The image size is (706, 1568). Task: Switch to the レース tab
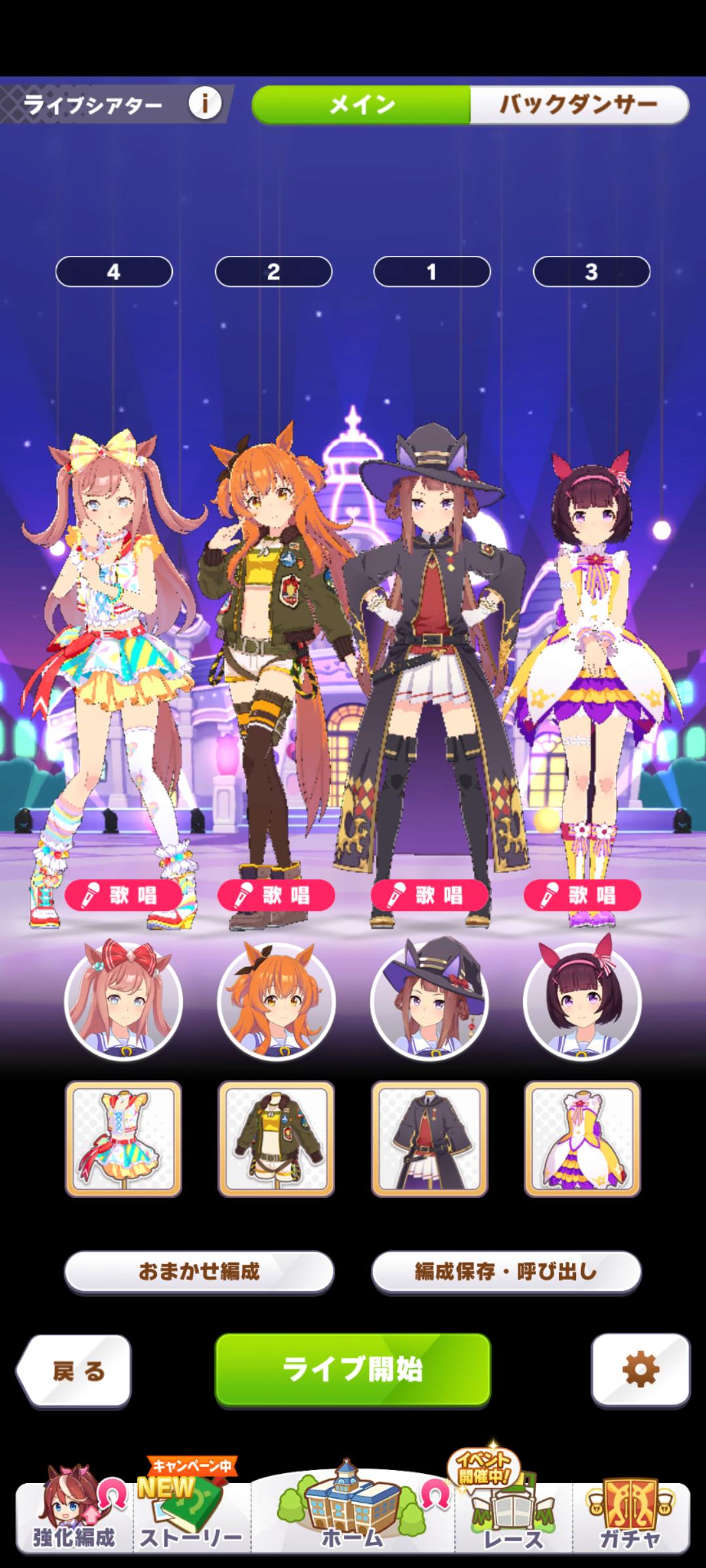click(x=513, y=1516)
